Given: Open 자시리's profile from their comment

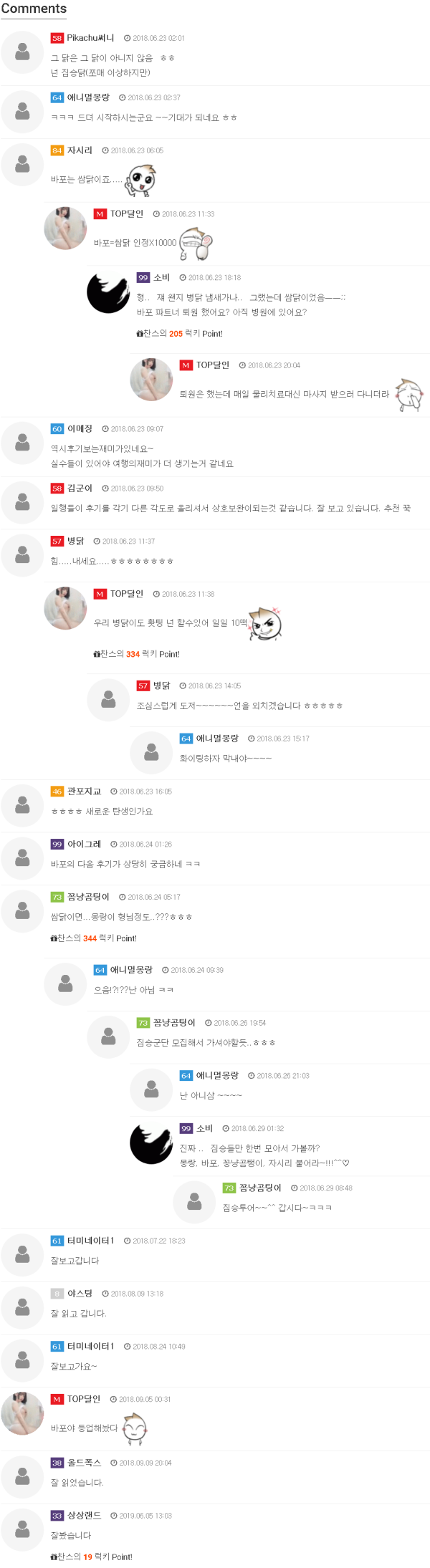Looking at the screenshot, I should pos(80,150).
